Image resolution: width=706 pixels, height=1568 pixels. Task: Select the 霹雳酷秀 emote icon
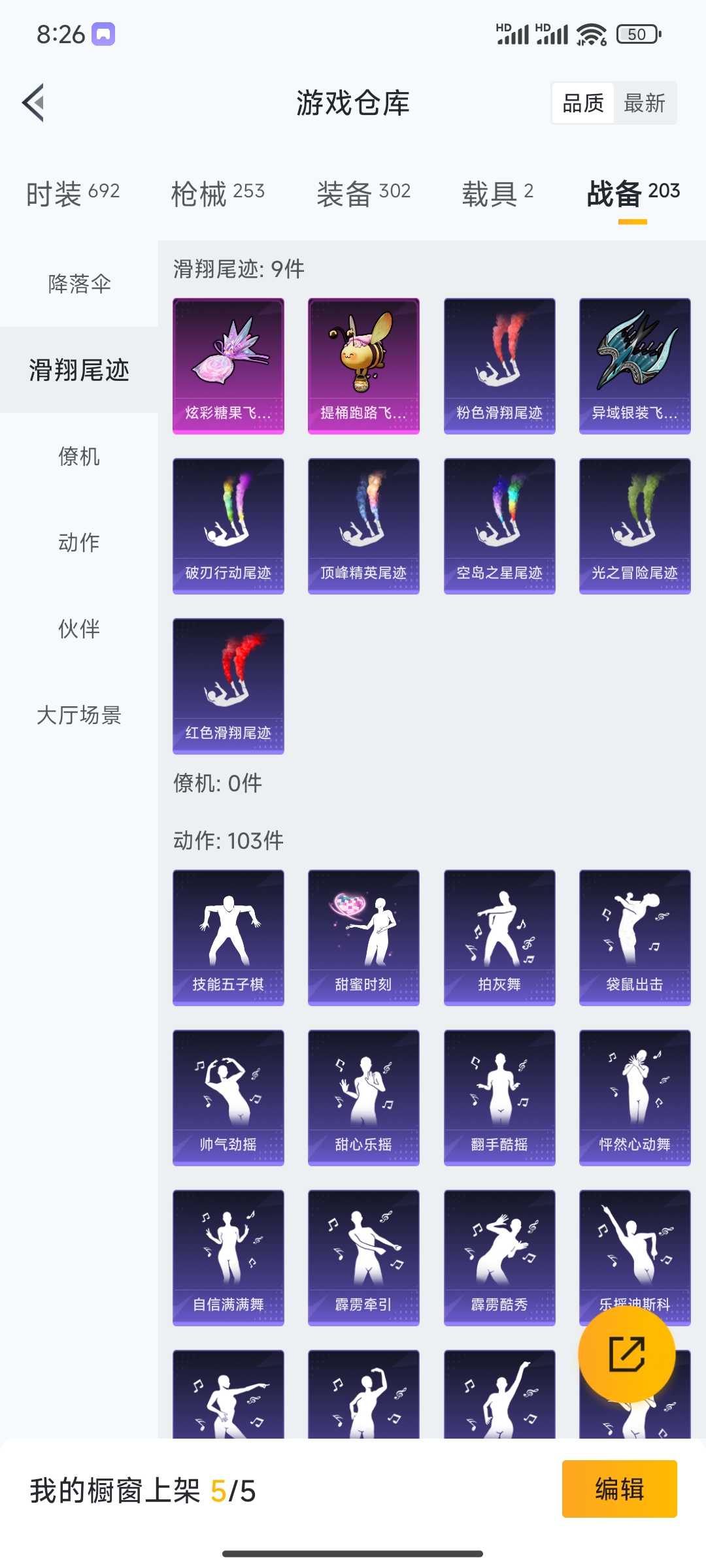click(499, 1258)
